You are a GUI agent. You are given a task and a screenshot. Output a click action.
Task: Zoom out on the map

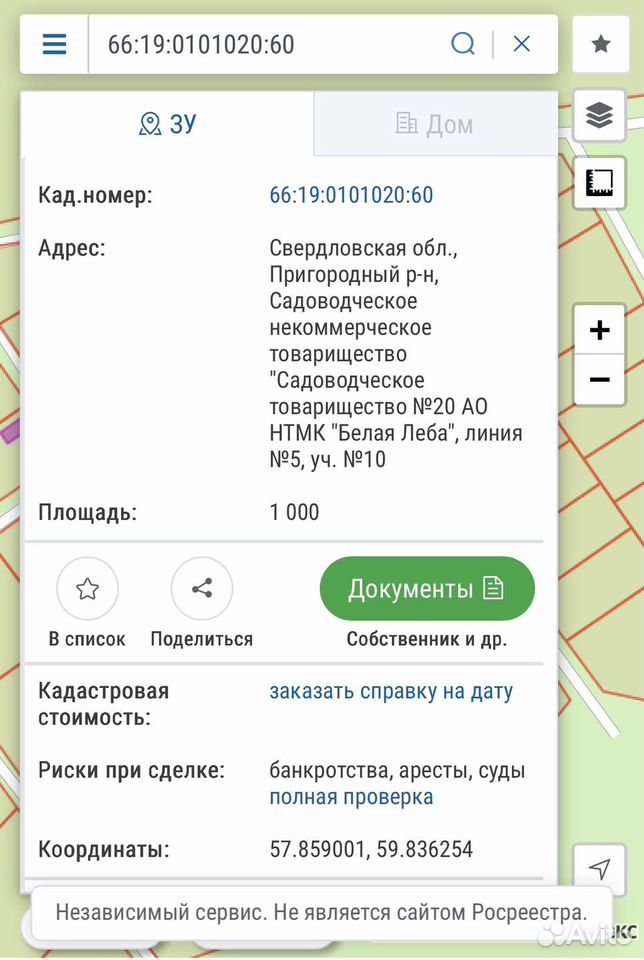pos(599,380)
